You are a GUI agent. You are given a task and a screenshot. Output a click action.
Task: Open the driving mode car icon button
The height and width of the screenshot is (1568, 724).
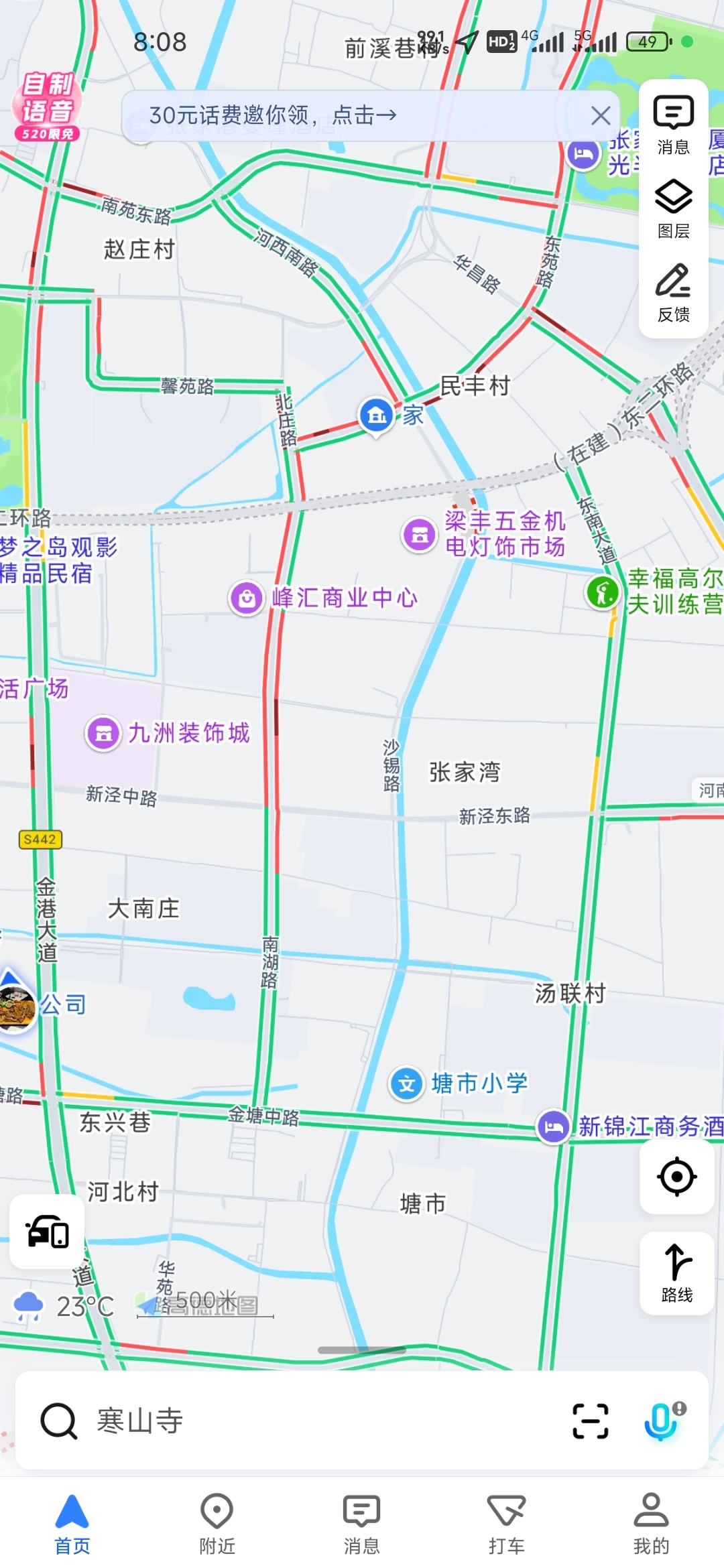(x=47, y=1232)
